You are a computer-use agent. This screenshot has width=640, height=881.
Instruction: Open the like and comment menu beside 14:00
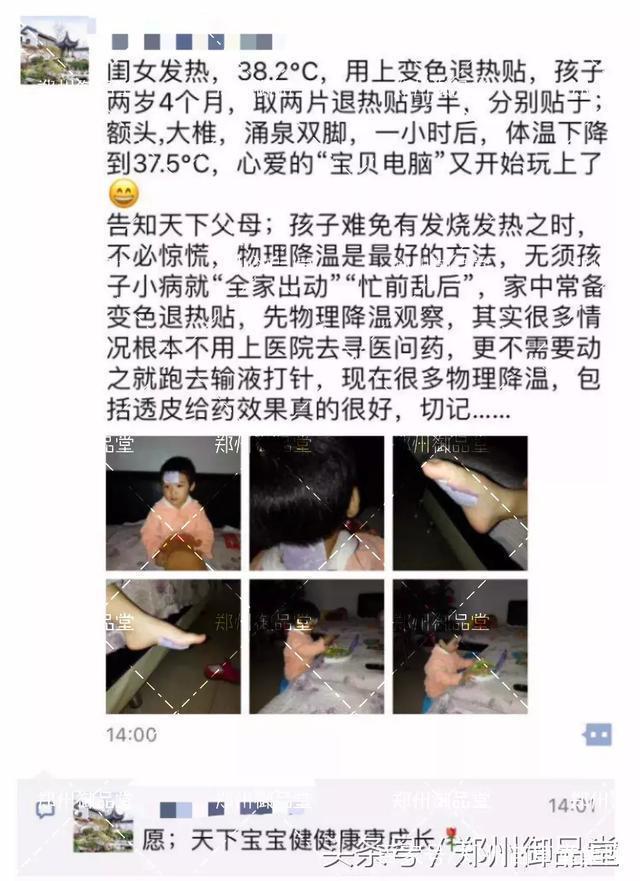tap(596, 735)
